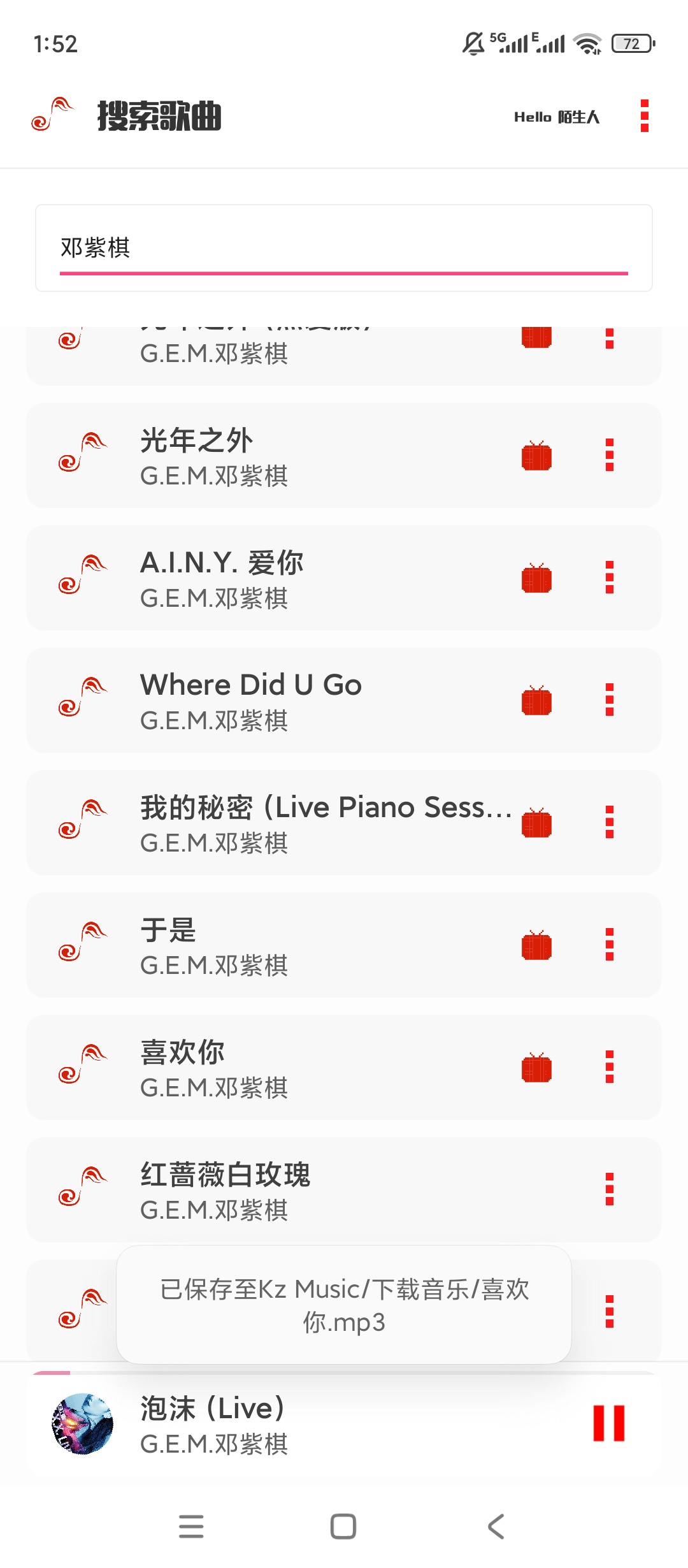The width and height of the screenshot is (688, 1568).
Task: Toggle the menu beside 于是
Action: pos(610,947)
